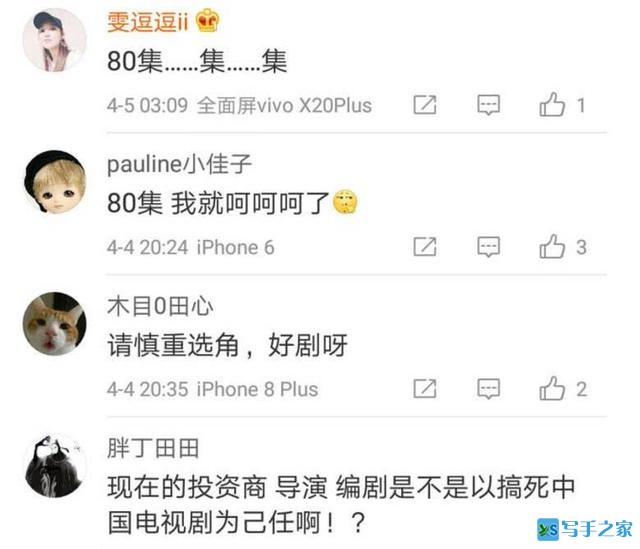Repost the comment from 木目0田心

425,389
